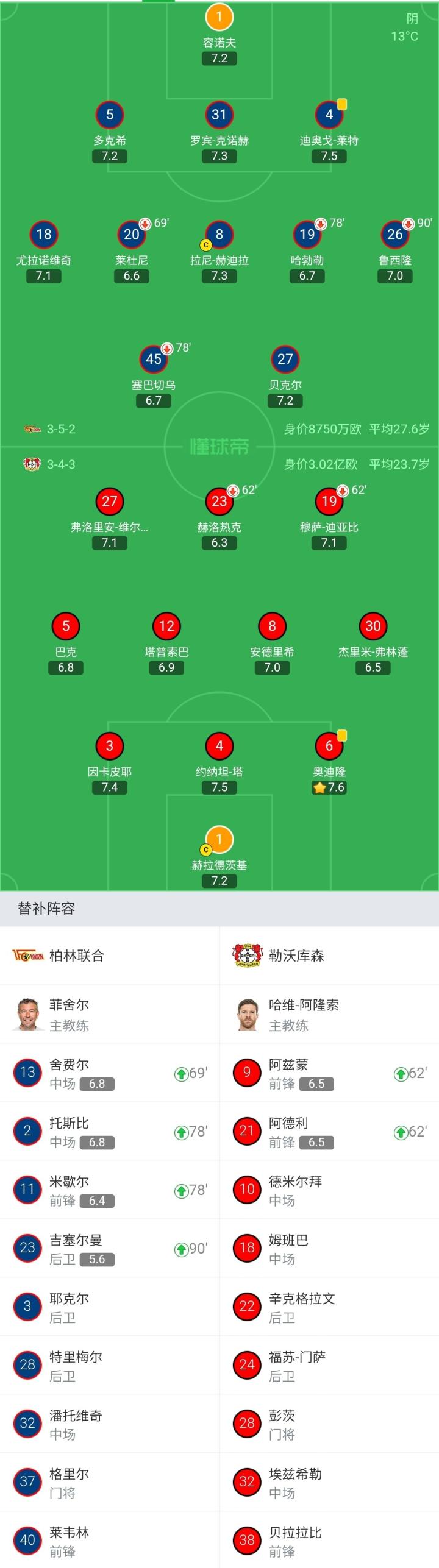
Task: Open 赫洛热克 number 23 profile
Action: pyautogui.click(x=219, y=502)
